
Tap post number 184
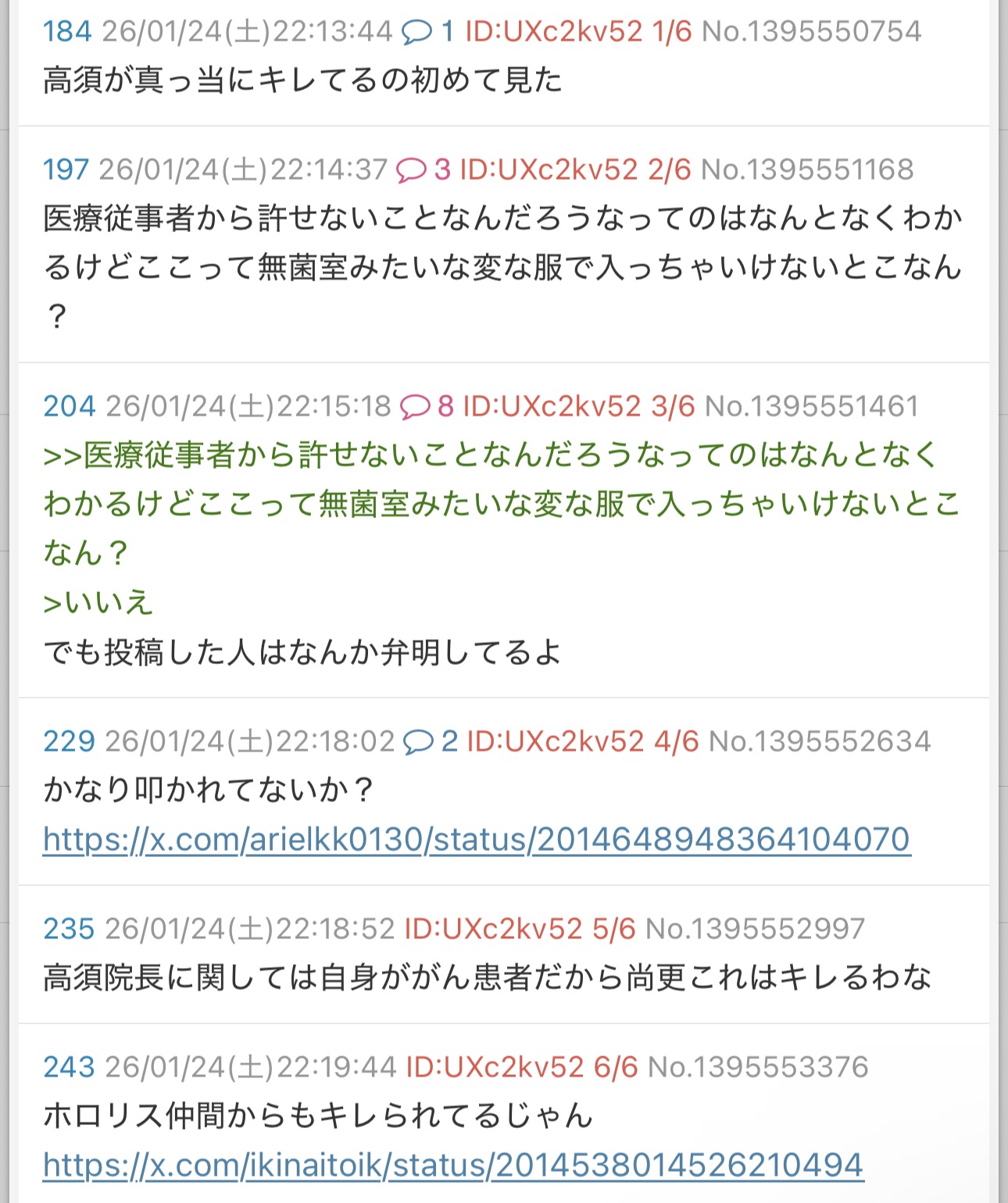67,31
